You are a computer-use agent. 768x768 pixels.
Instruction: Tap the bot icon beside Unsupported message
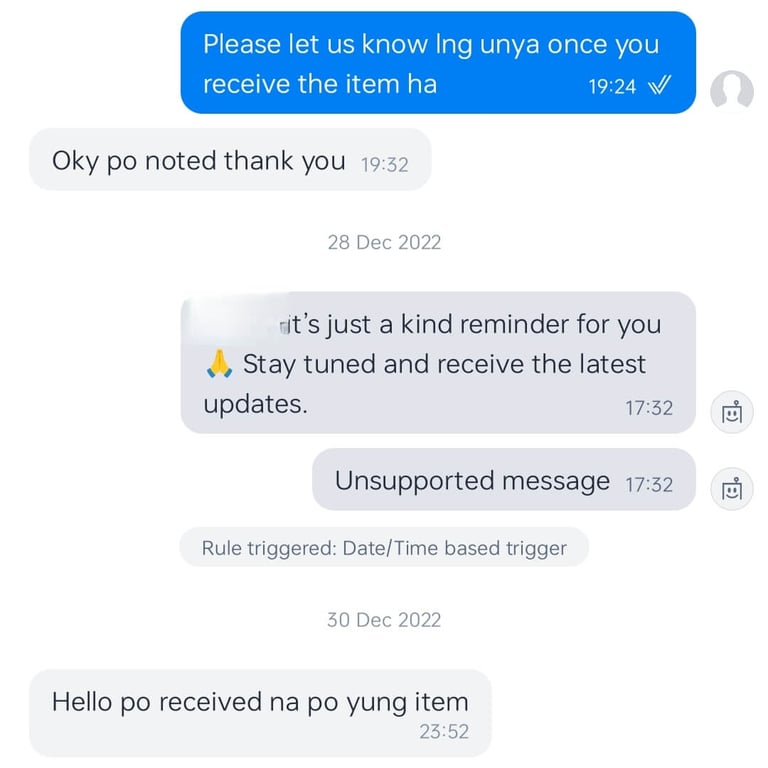click(x=731, y=488)
